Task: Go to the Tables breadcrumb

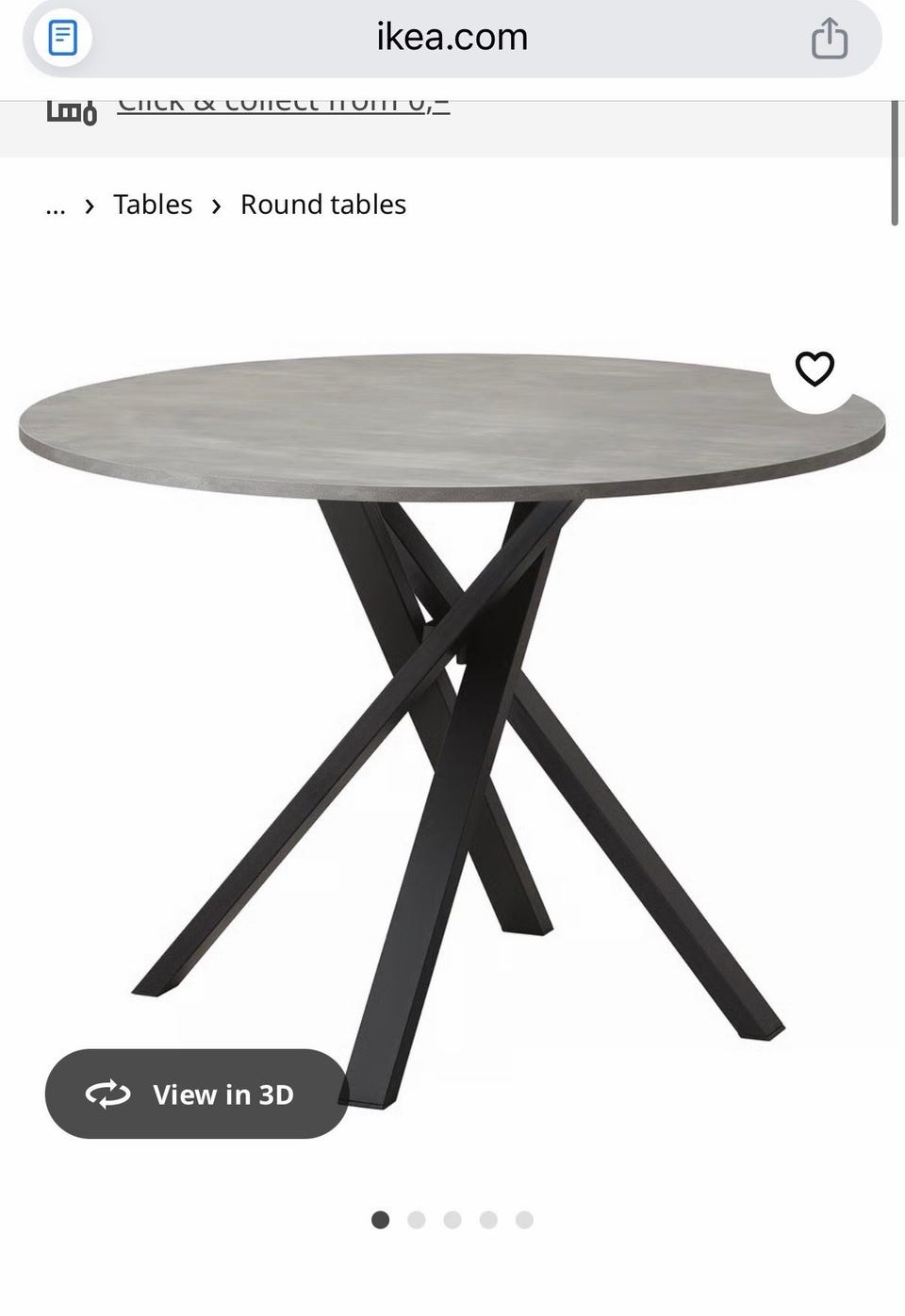Action: pyautogui.click(x=153, y=205)
